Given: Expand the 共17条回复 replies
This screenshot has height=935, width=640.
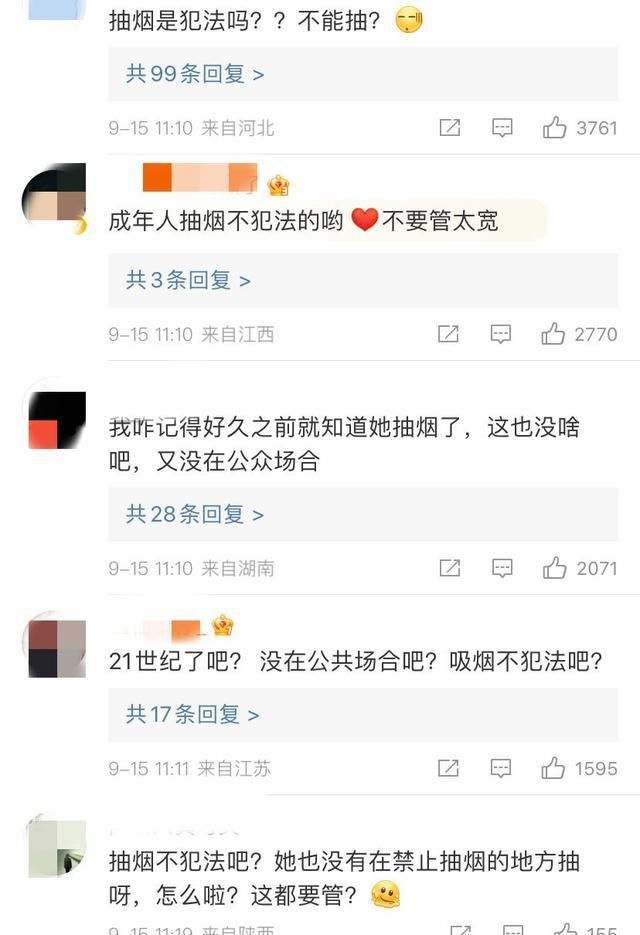Looking at the screenshot, I should coord(192,714).
